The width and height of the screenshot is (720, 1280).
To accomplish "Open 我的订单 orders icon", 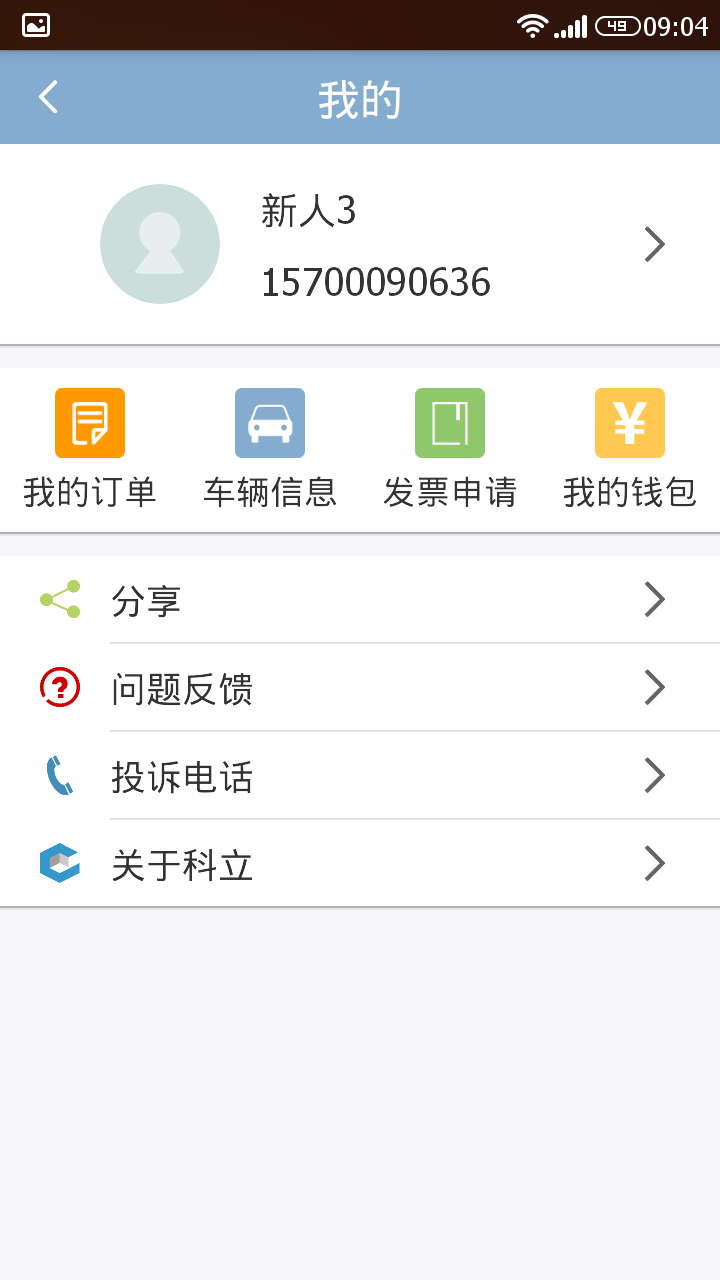I will point(89,422).
